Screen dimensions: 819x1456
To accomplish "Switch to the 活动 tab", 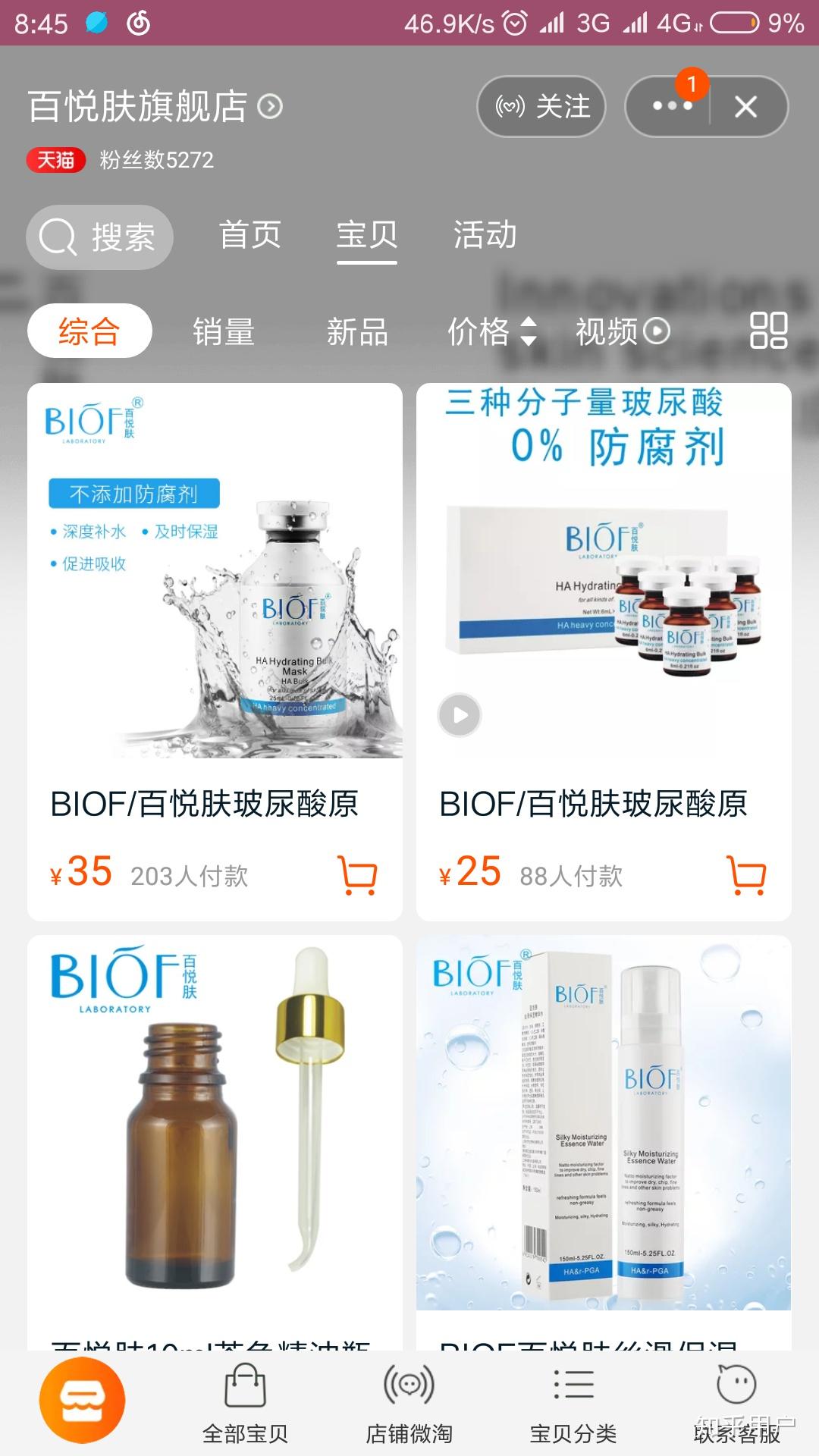I will pos(485,235).
